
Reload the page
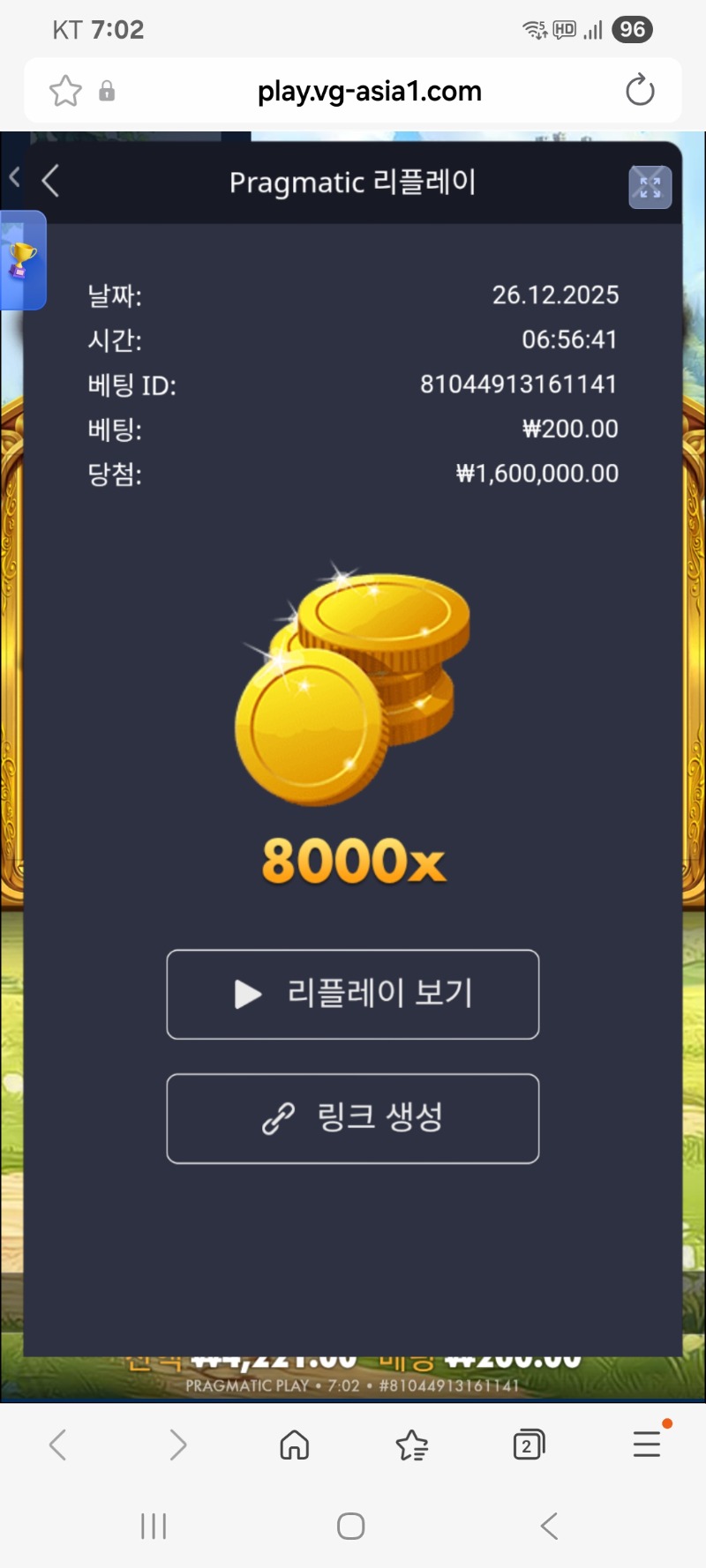(639, 91)
